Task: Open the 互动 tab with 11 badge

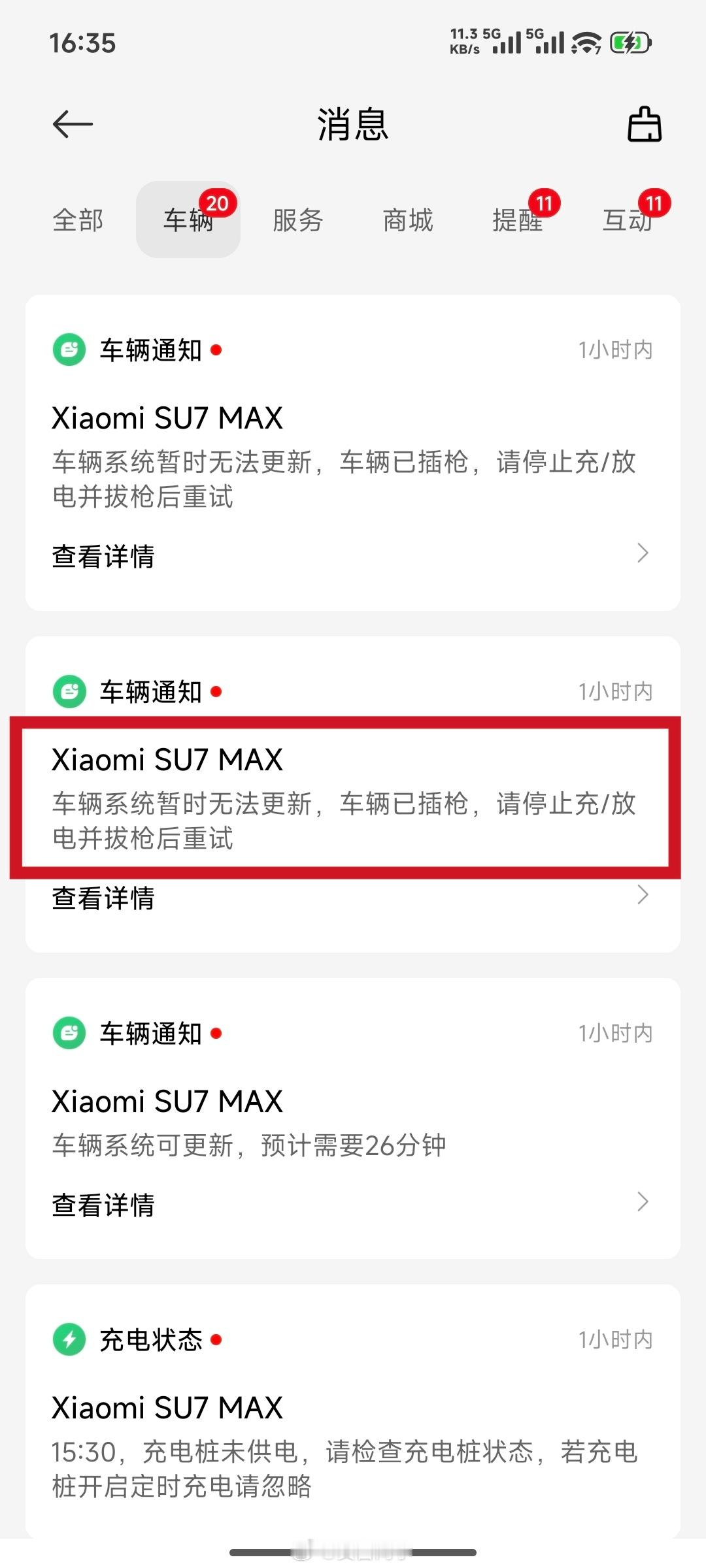Action: pos(628,221)
